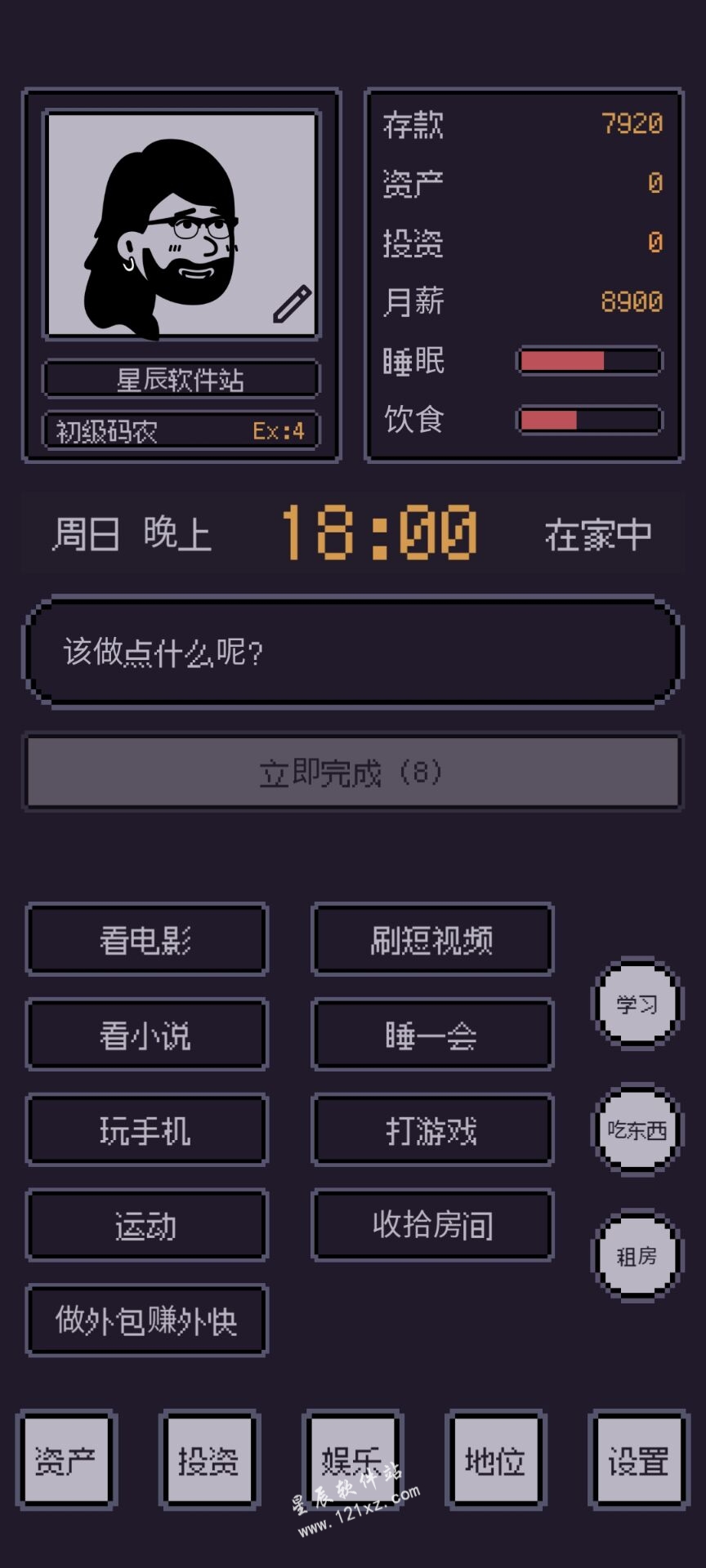Open the 设置 settings tab
706x1568 pixels.
(x=638, y=1460)
